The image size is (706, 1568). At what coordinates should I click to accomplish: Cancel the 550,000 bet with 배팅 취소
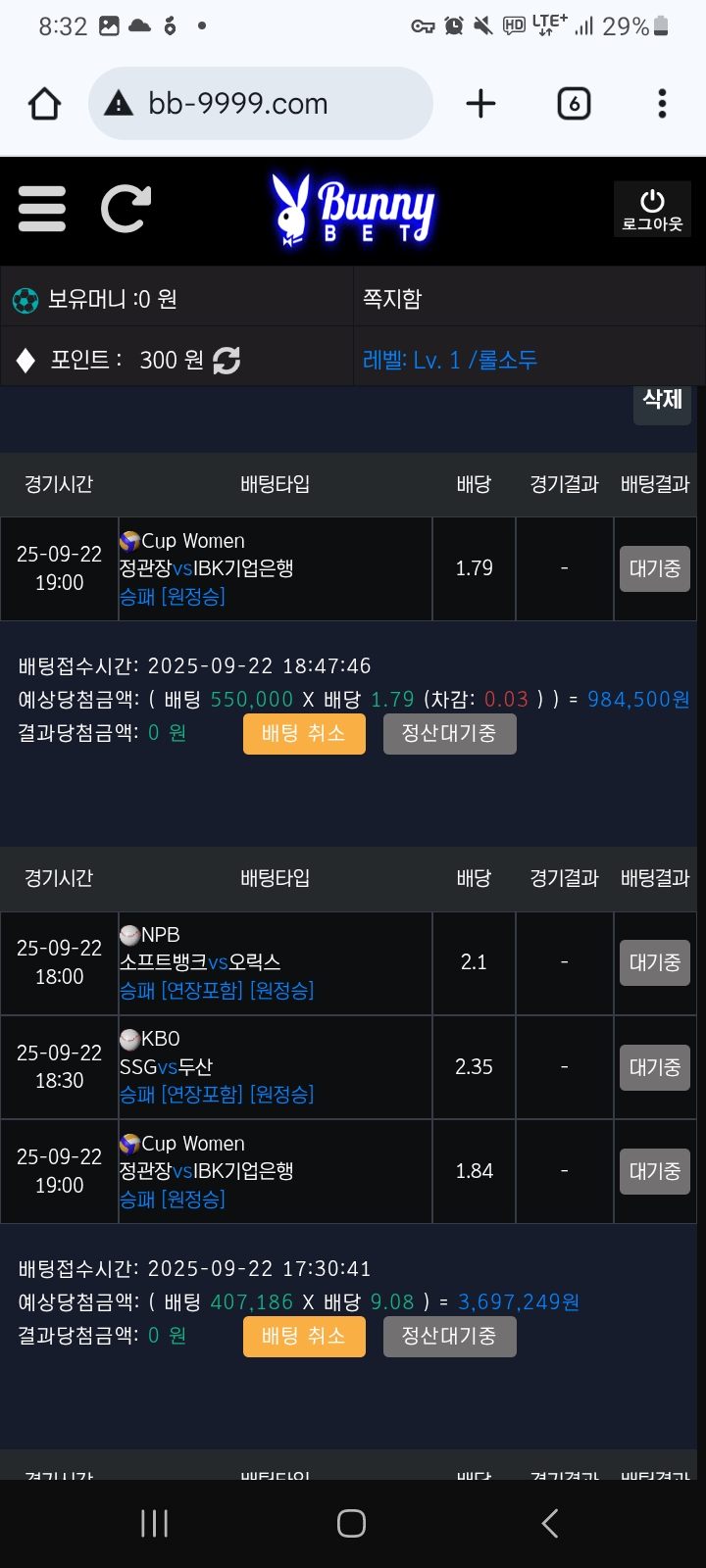[x=304, y=734]
